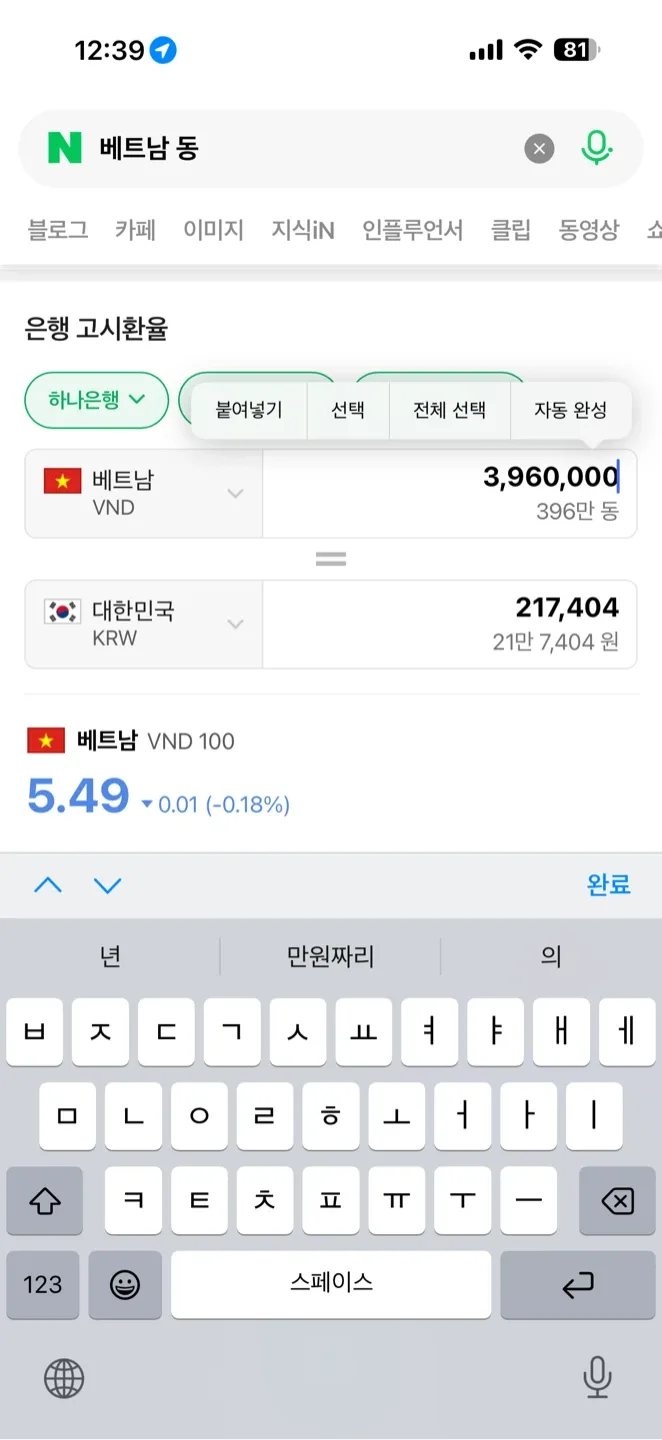662x1440 pixels.
Task: Switch the keyboard to 123 numbers
Action: tap(43, 1284)
